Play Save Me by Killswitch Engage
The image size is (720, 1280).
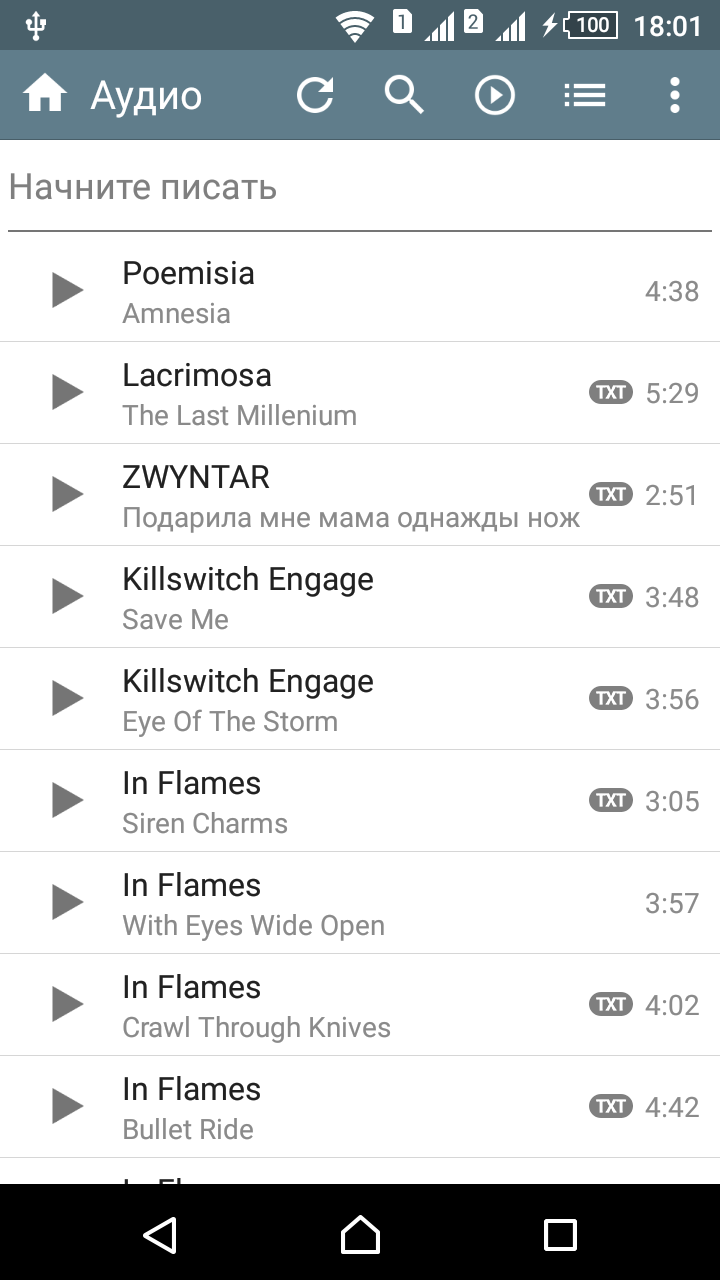67,596
